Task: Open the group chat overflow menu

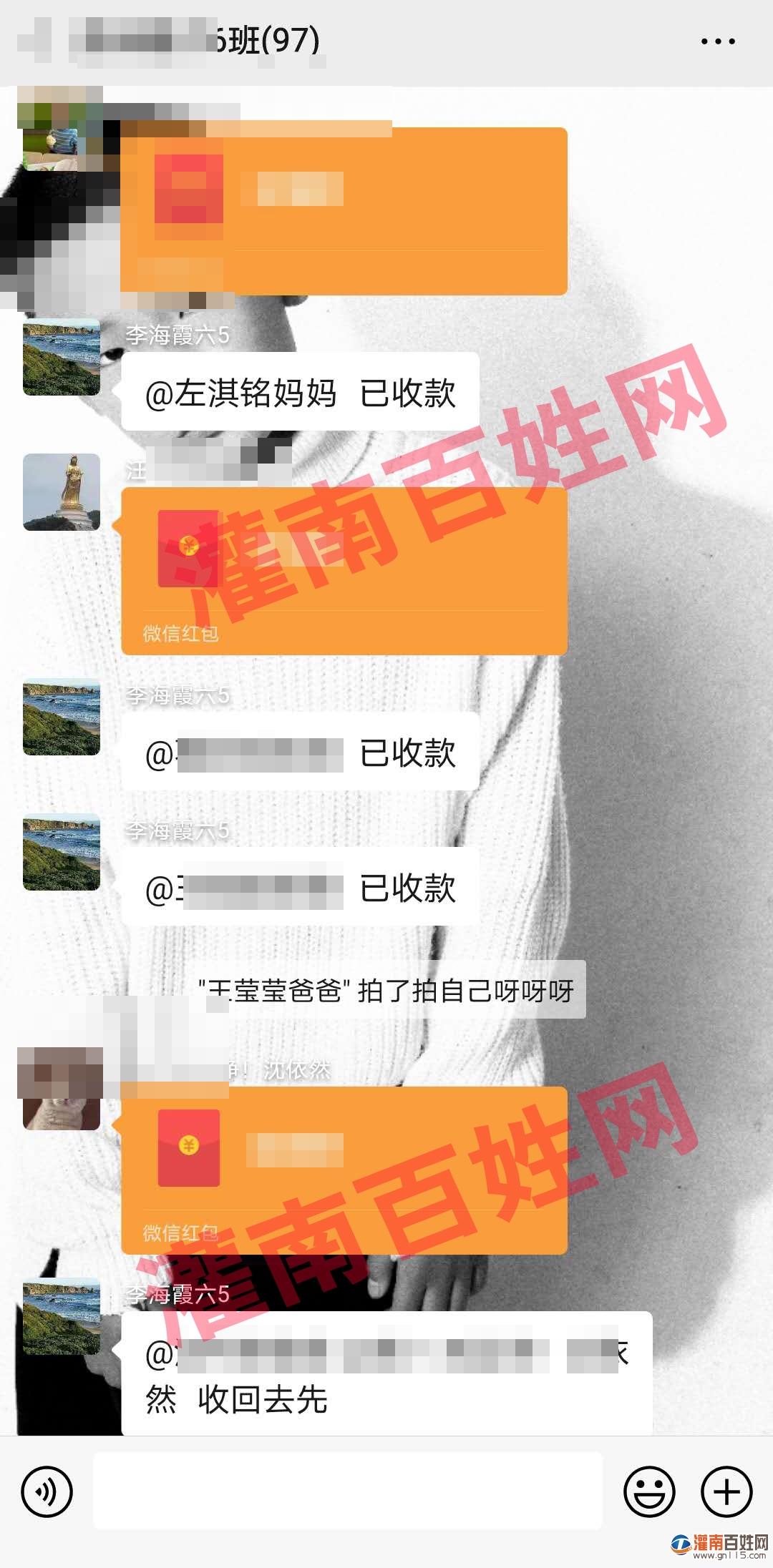Action: (x=717, y=41)
